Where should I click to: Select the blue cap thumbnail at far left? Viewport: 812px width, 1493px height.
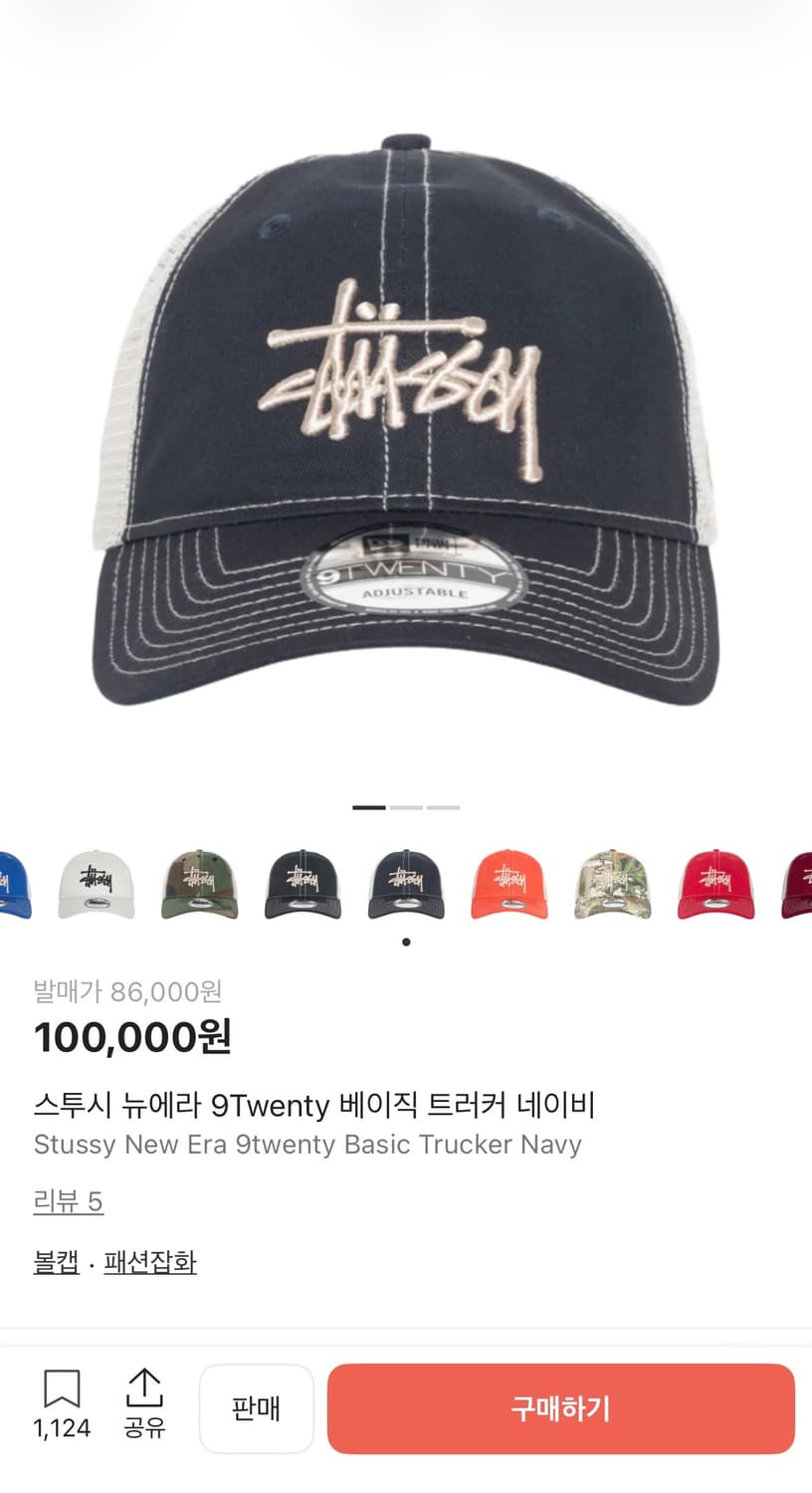(12, 886)
